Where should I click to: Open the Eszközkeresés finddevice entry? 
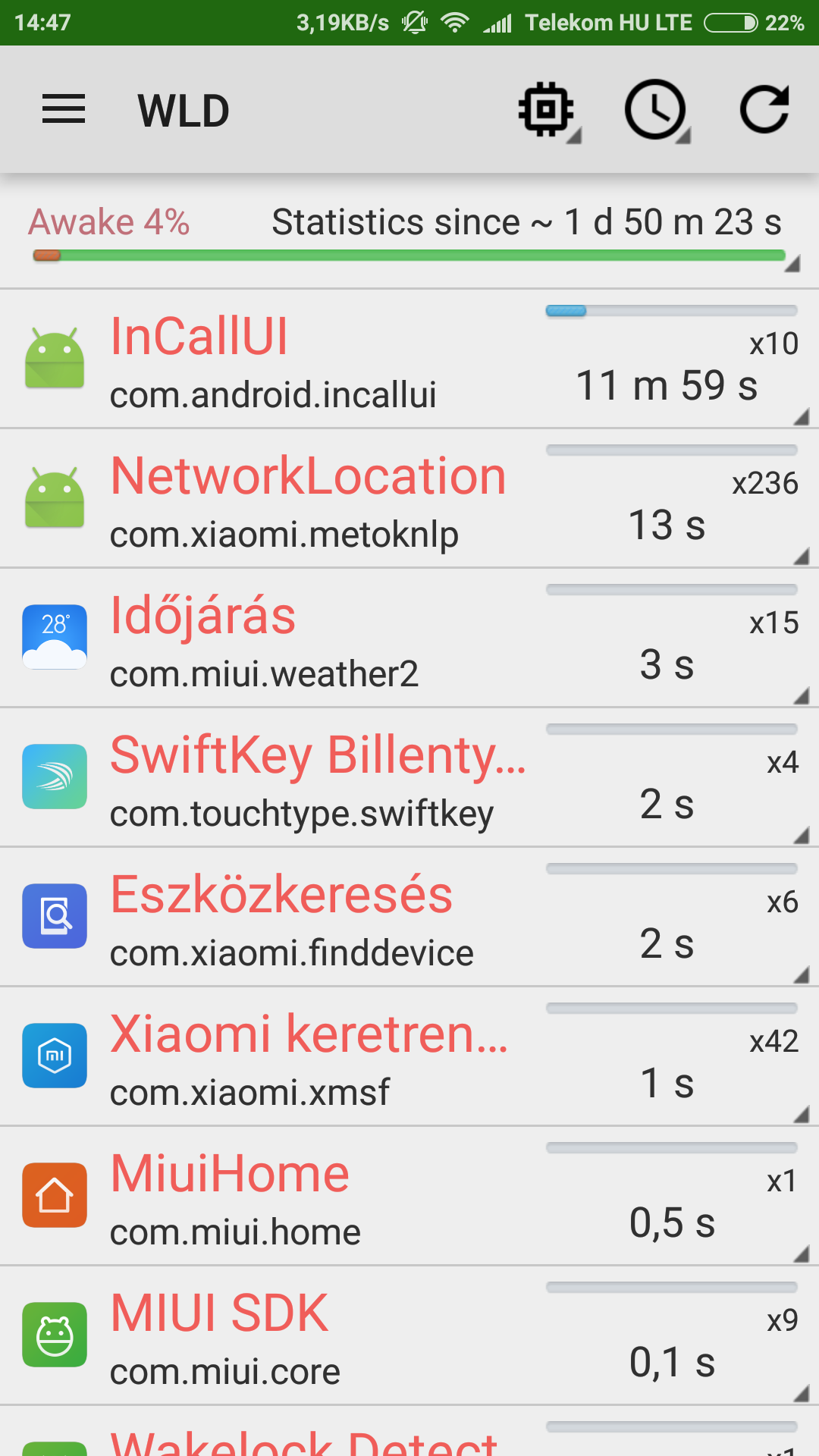click(409, 917)
